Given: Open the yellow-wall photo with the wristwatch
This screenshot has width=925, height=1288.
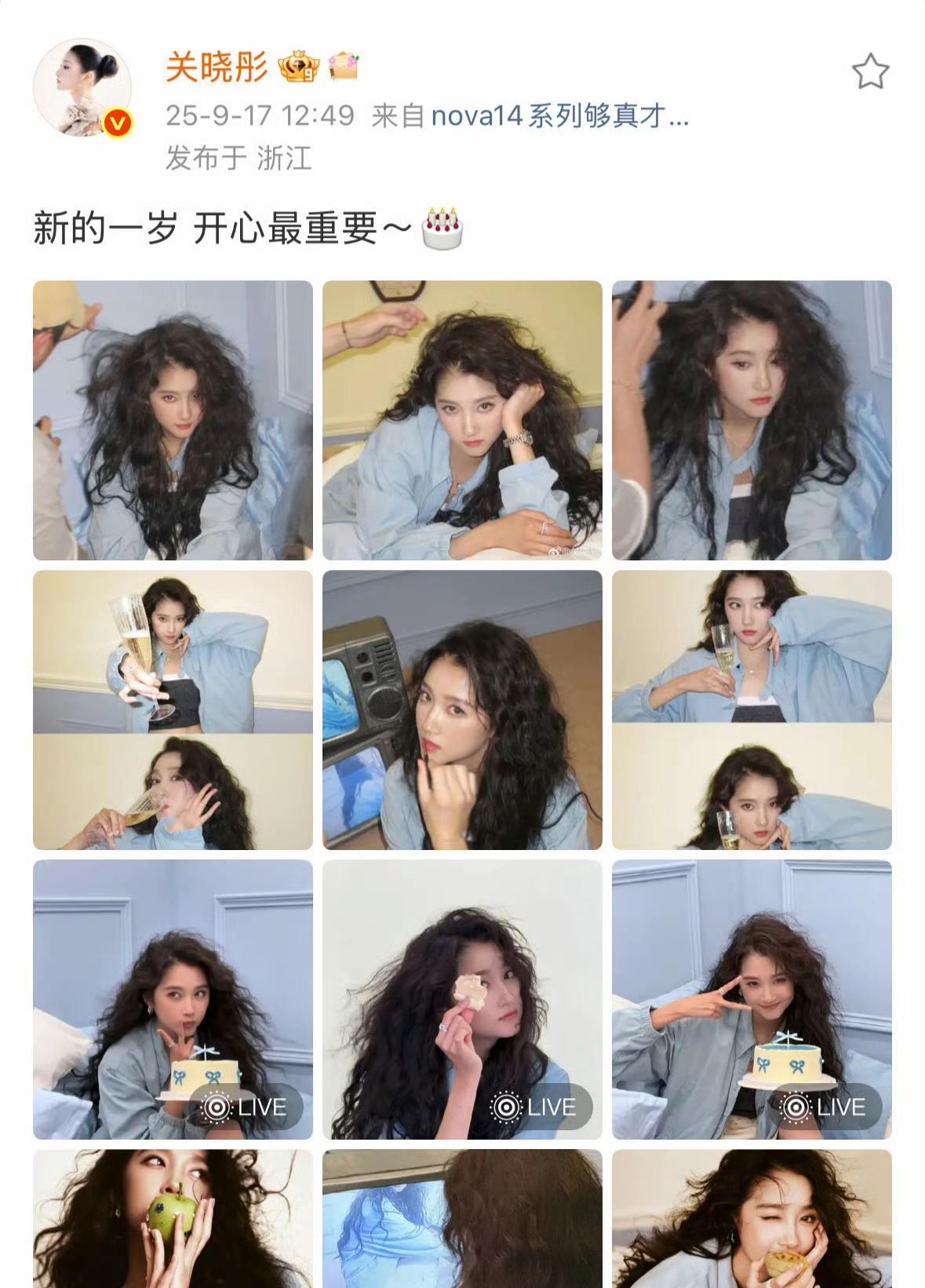Looking at the screenshot, I should [x=462, y=420].
